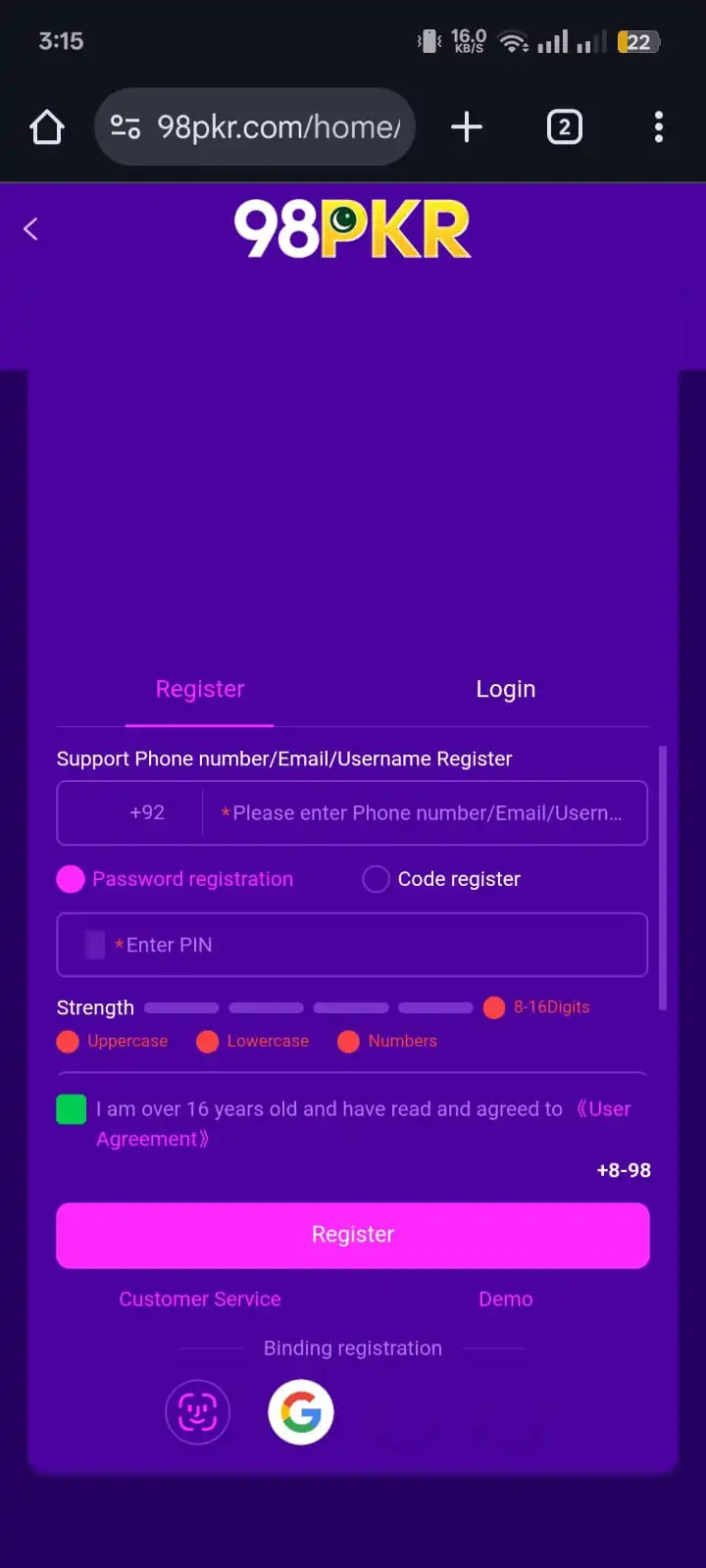The width and height of the screenshot is (706, 1568).
Task: Open the browser overflow menu
Action: pyautogui.click(x=658, y=127)
